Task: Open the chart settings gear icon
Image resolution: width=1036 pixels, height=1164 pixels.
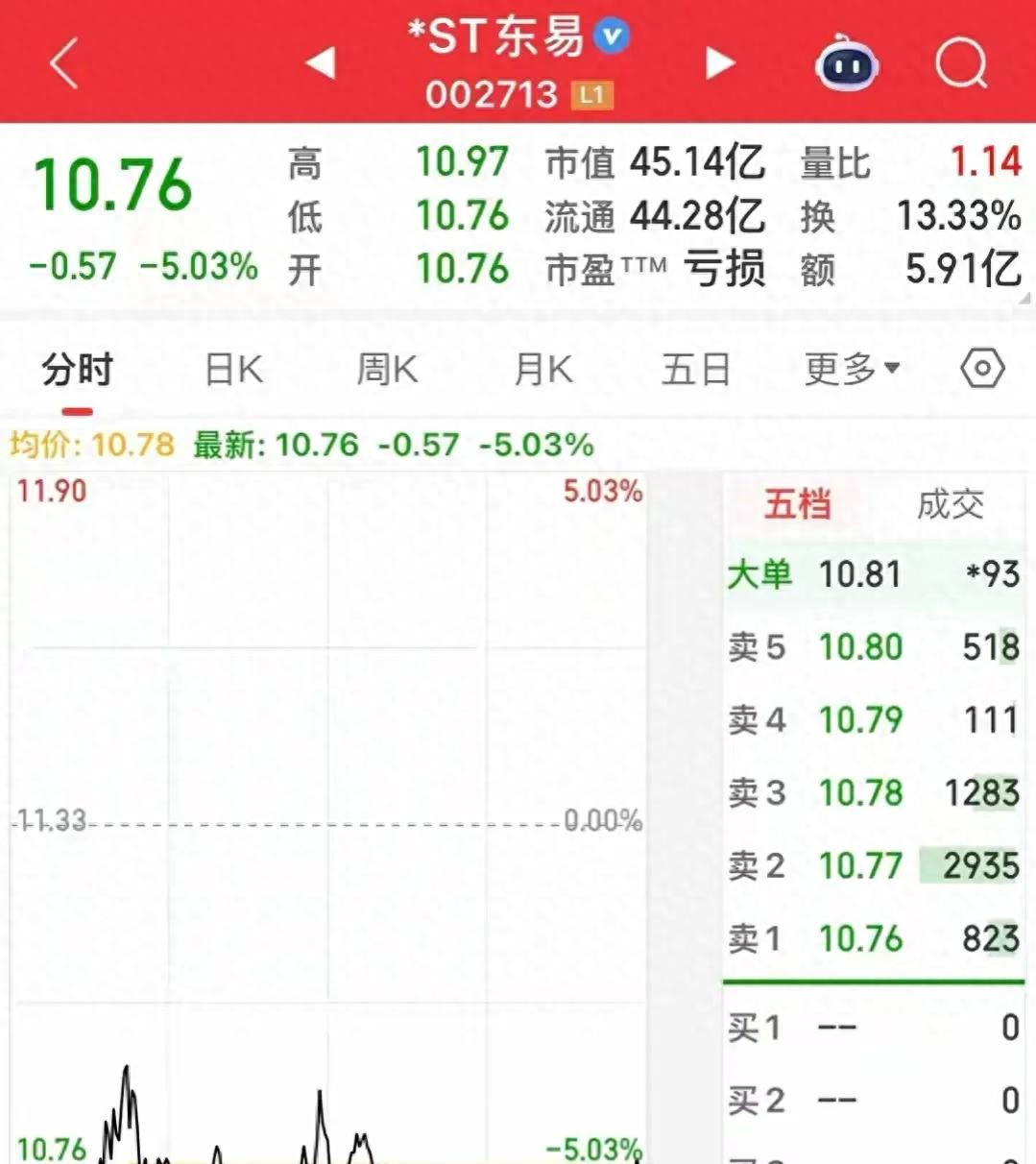Action: tap(982, 368)
